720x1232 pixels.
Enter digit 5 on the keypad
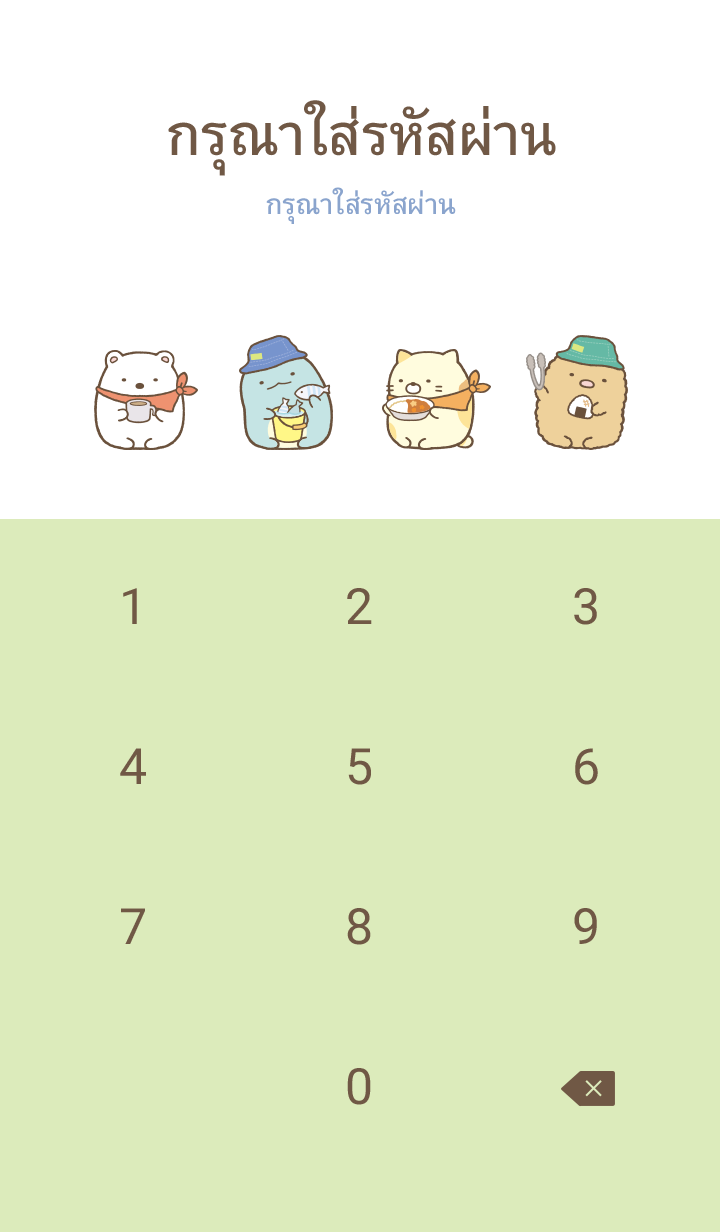pyautogui.click(x=359, y=767)
